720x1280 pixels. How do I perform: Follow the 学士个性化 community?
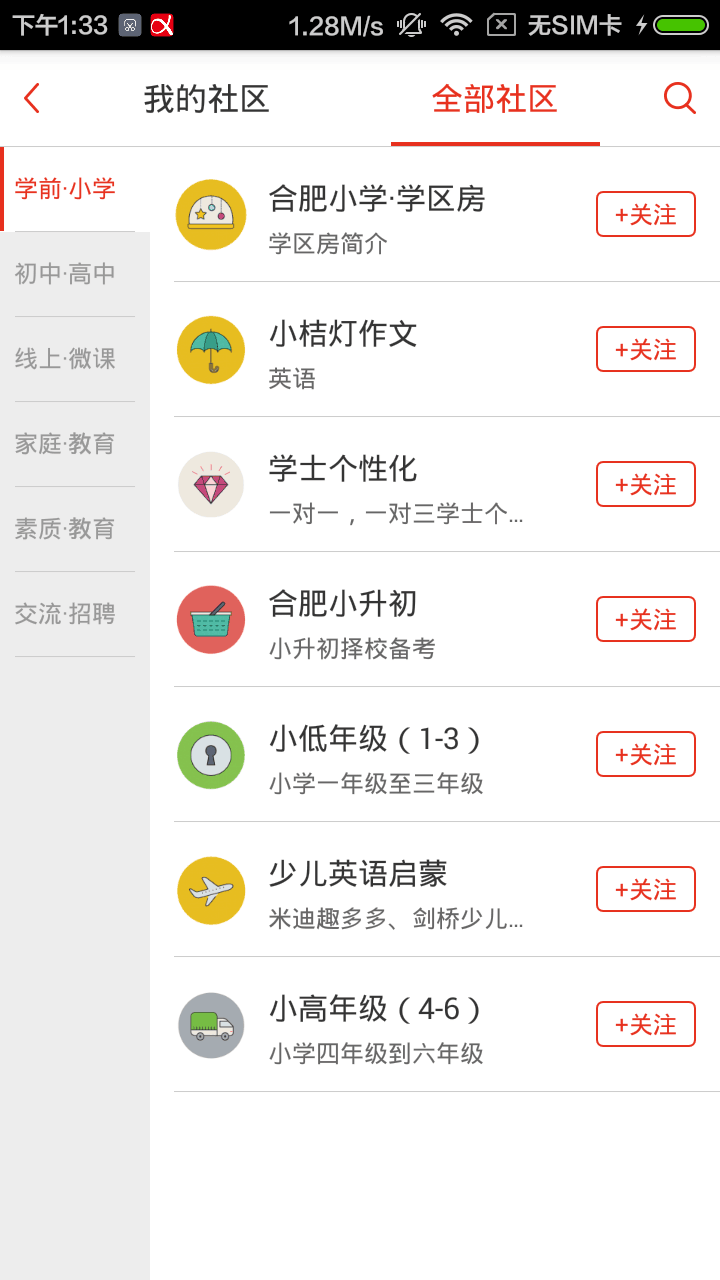(646, 484)
